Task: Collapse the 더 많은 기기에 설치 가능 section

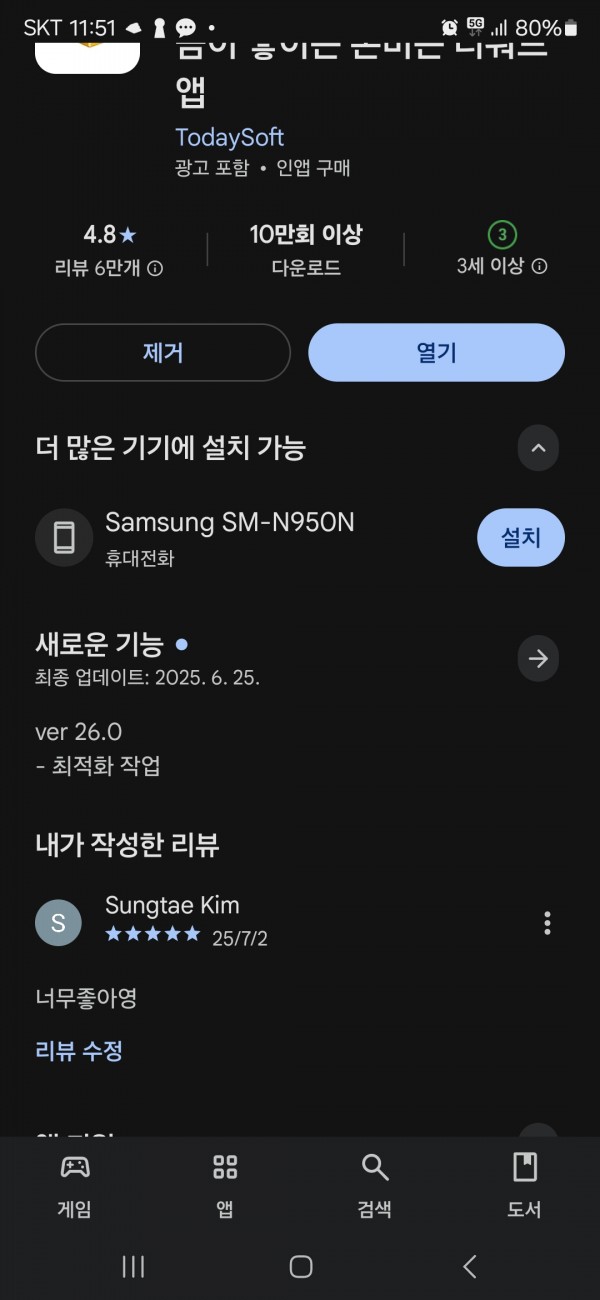Action: tap(538, 447)
